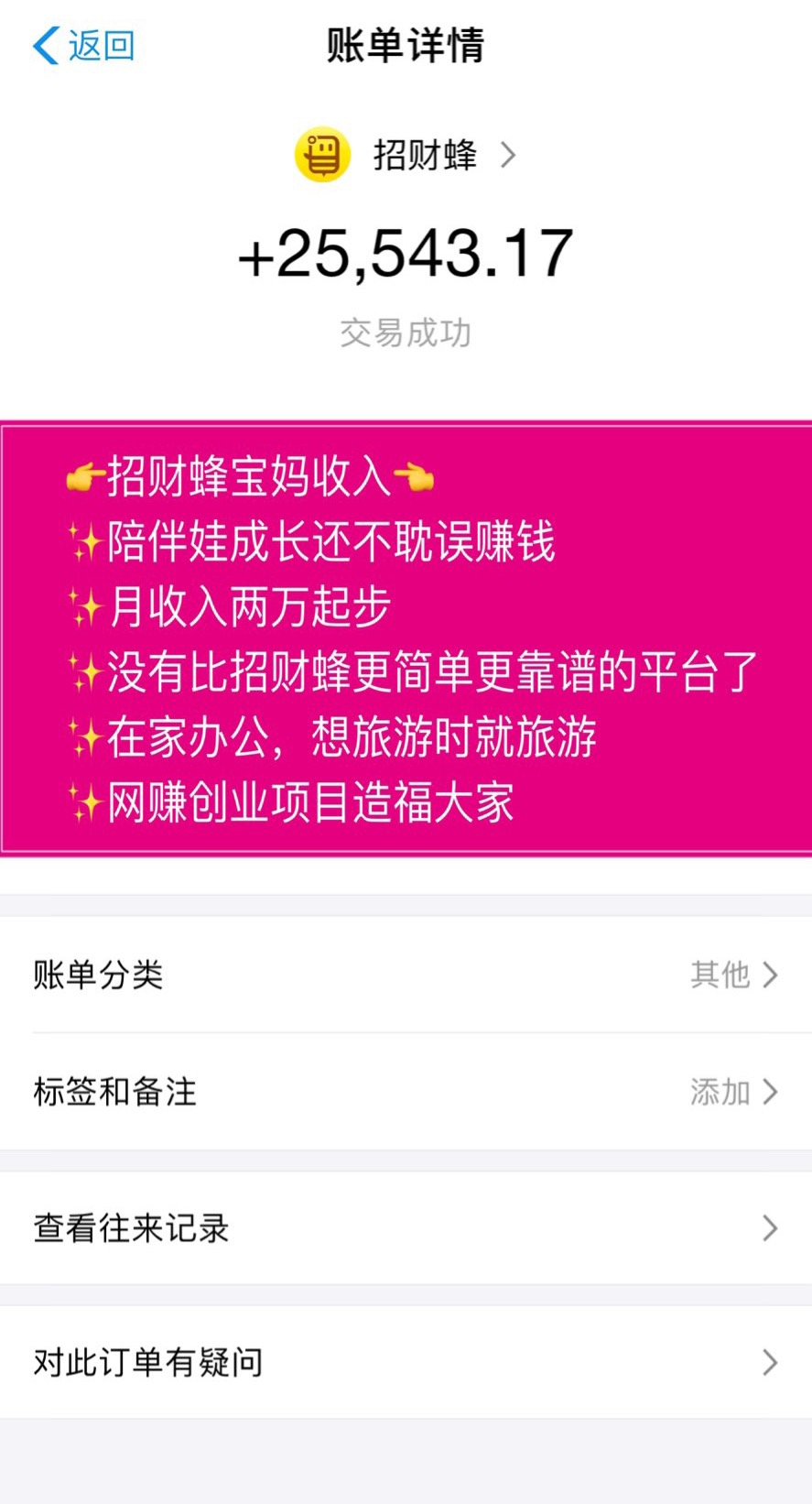Open 查看往来记录 history
The height and width of the screenshot is (1504, 812).
(406, 1227)
